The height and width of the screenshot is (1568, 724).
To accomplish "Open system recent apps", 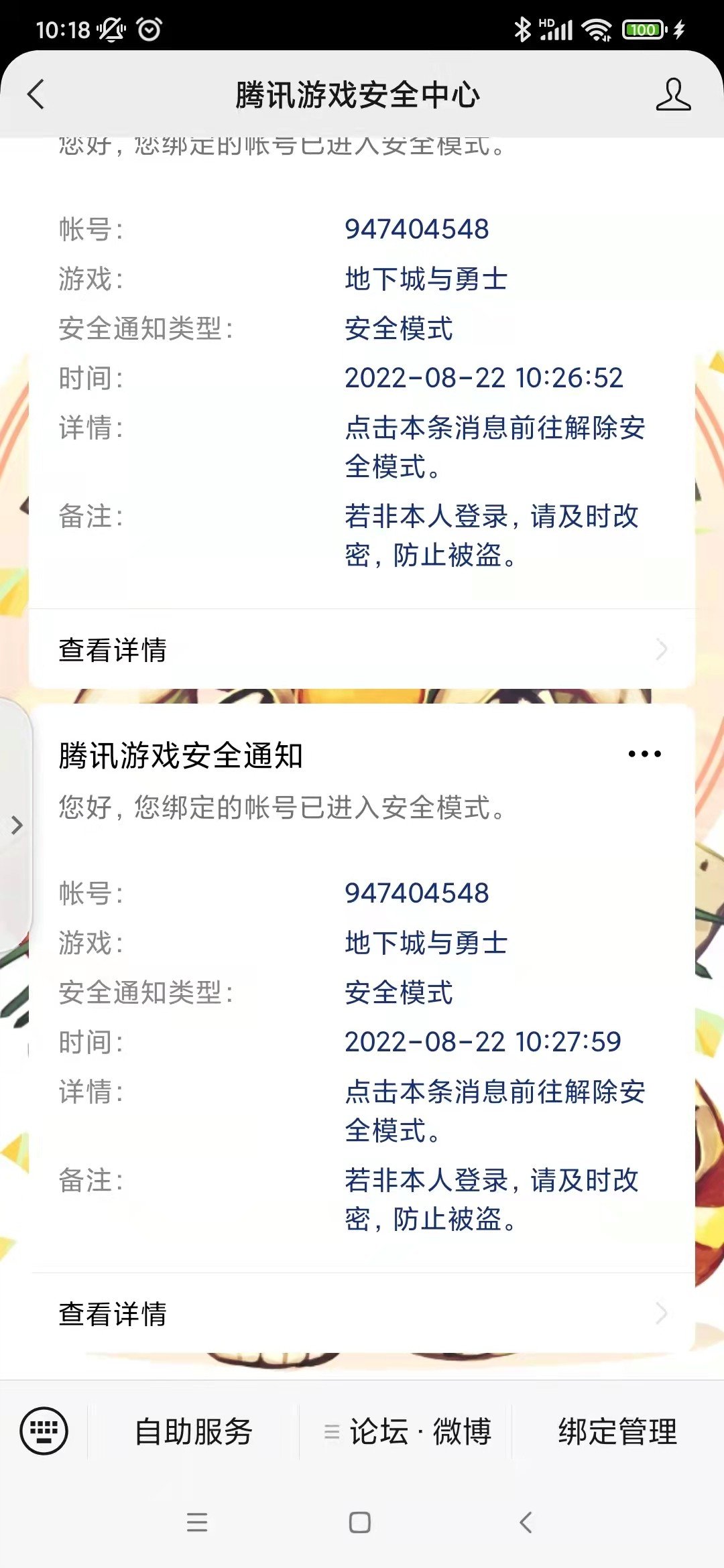I will click(x=196, y=1522).
